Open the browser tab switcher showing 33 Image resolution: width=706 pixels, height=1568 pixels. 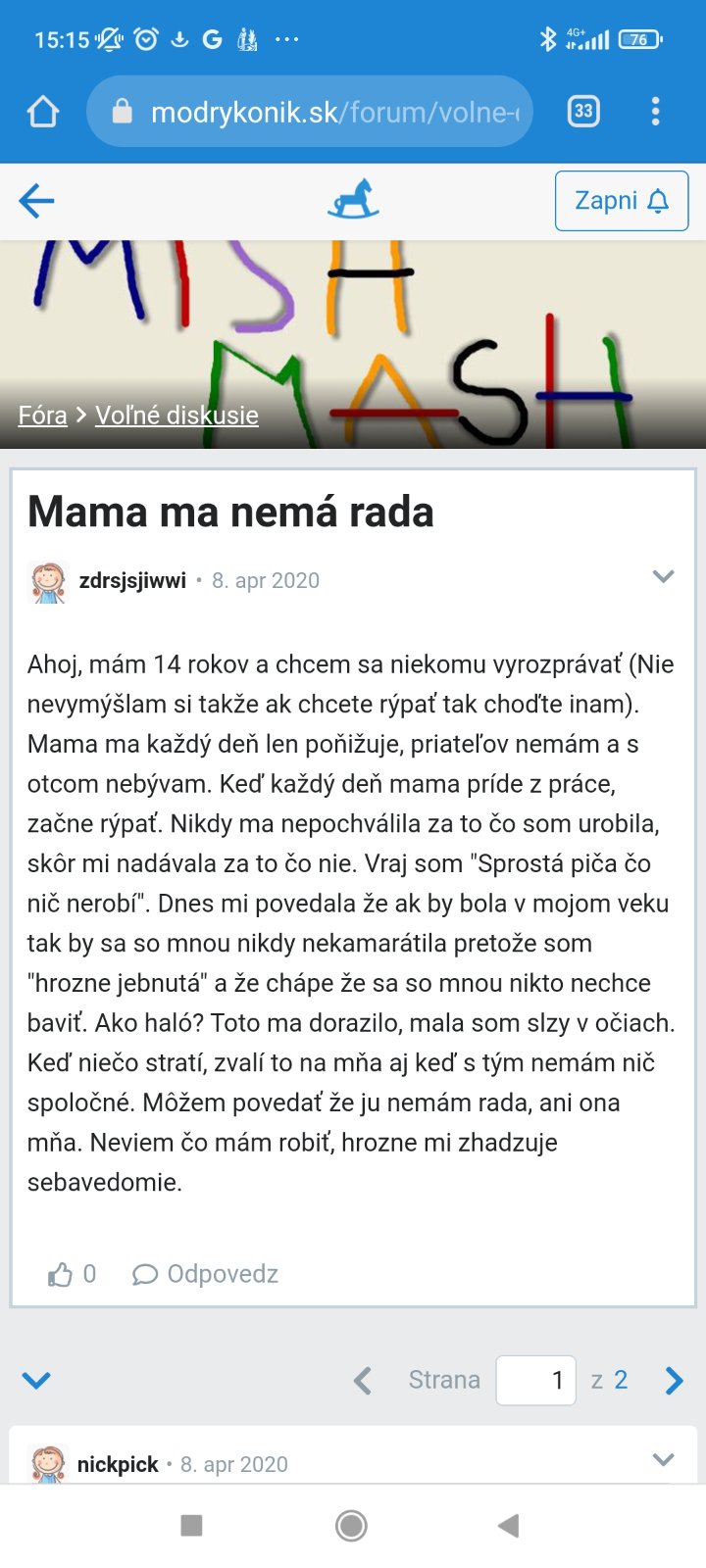click(x=583, y=111)
